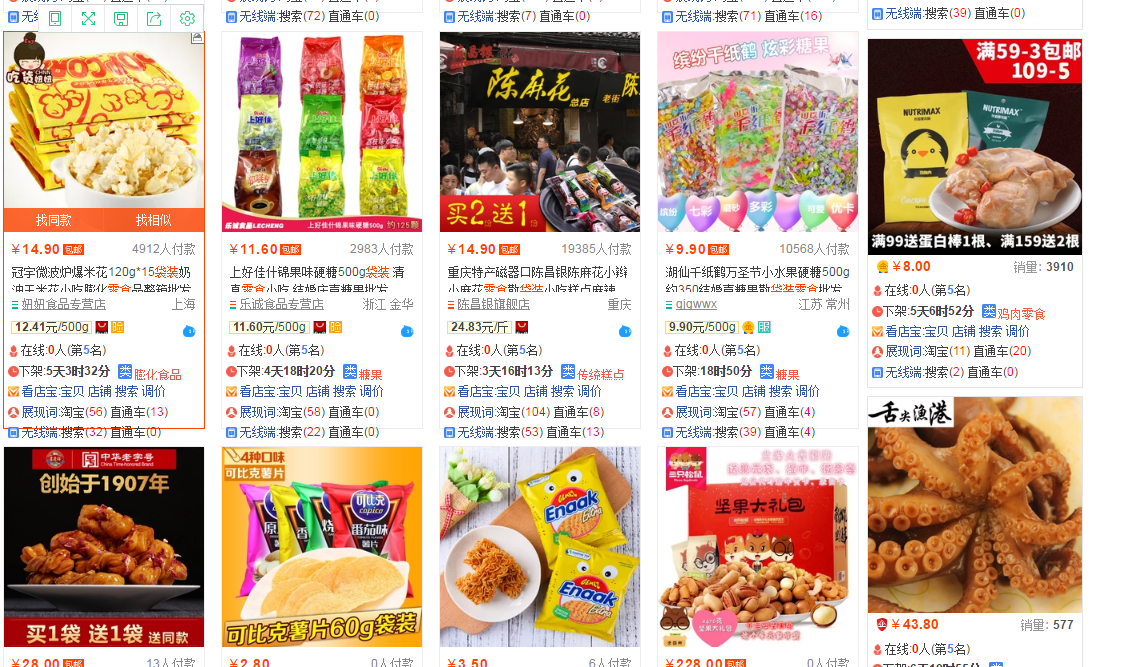Visit the 乐诚食品专营店 shop link
1121x667 pixels.
(281, 304)
